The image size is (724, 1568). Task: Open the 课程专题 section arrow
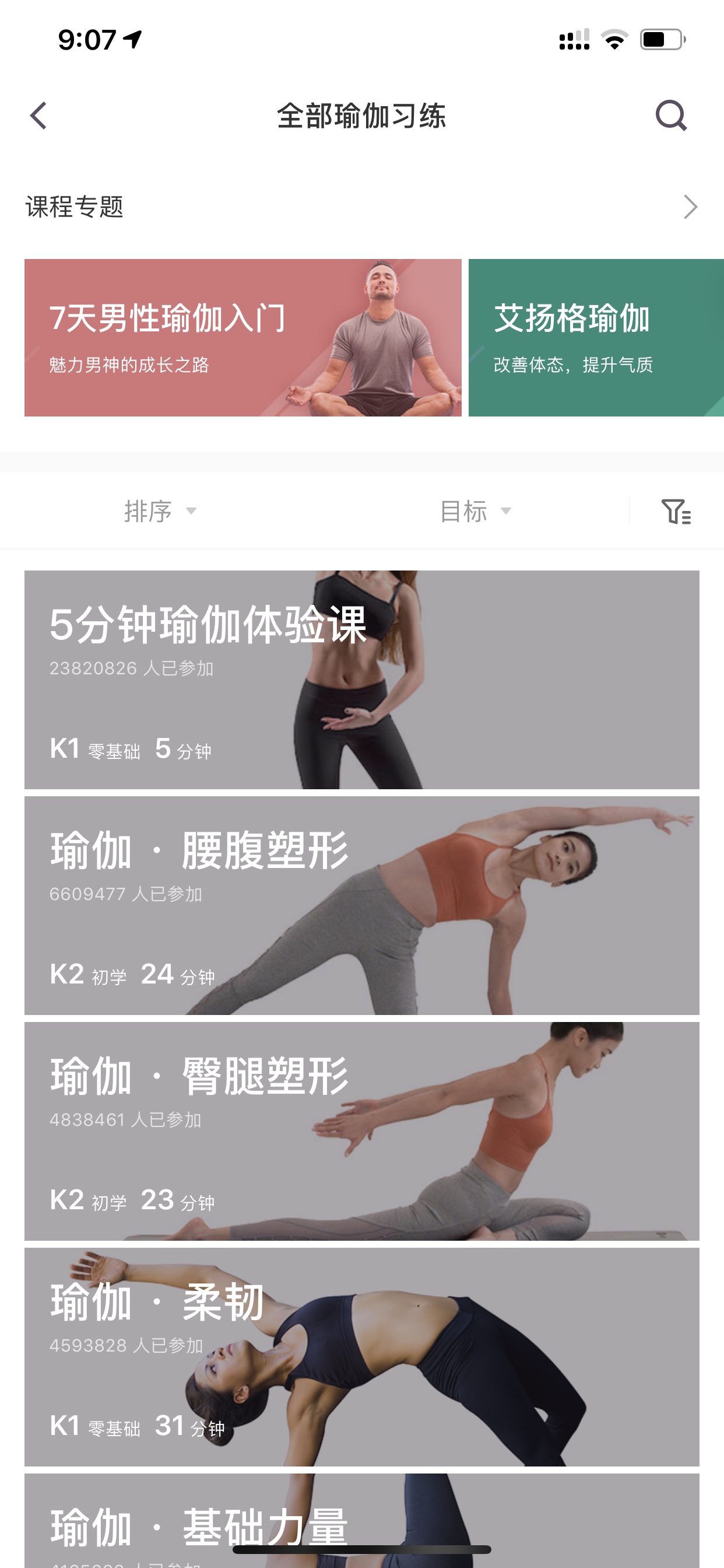(x=690, y=207)
